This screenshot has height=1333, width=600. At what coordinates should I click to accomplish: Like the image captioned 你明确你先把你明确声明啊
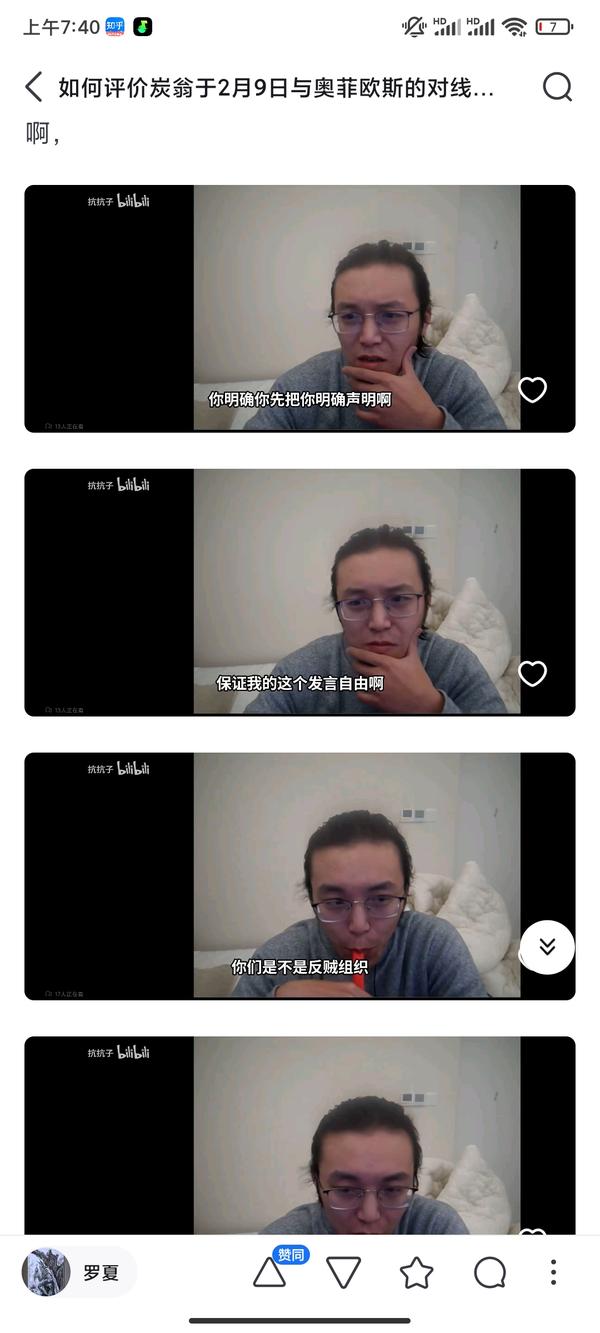tap(533, 390)
